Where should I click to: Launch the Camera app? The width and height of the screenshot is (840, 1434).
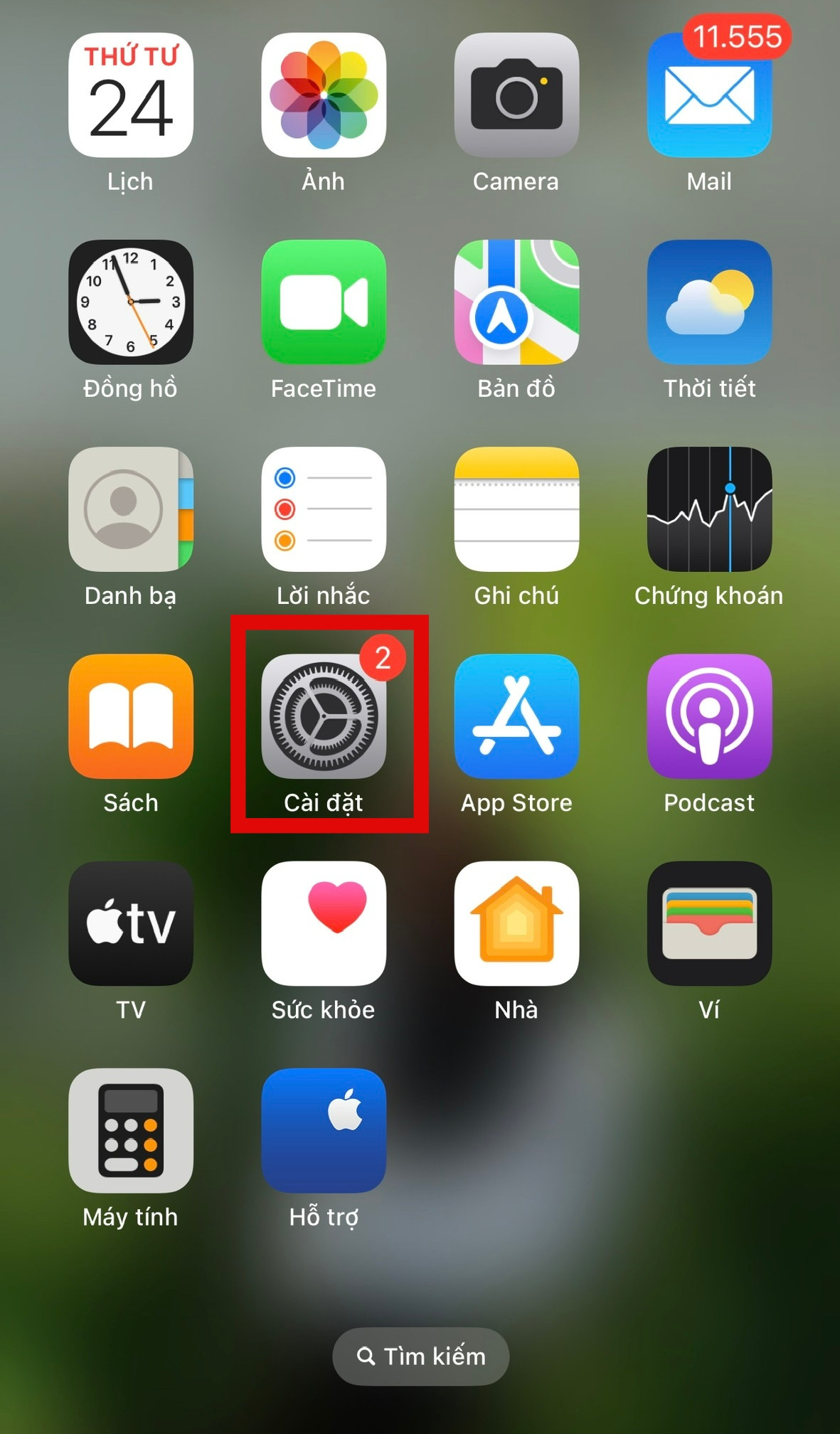516,95
